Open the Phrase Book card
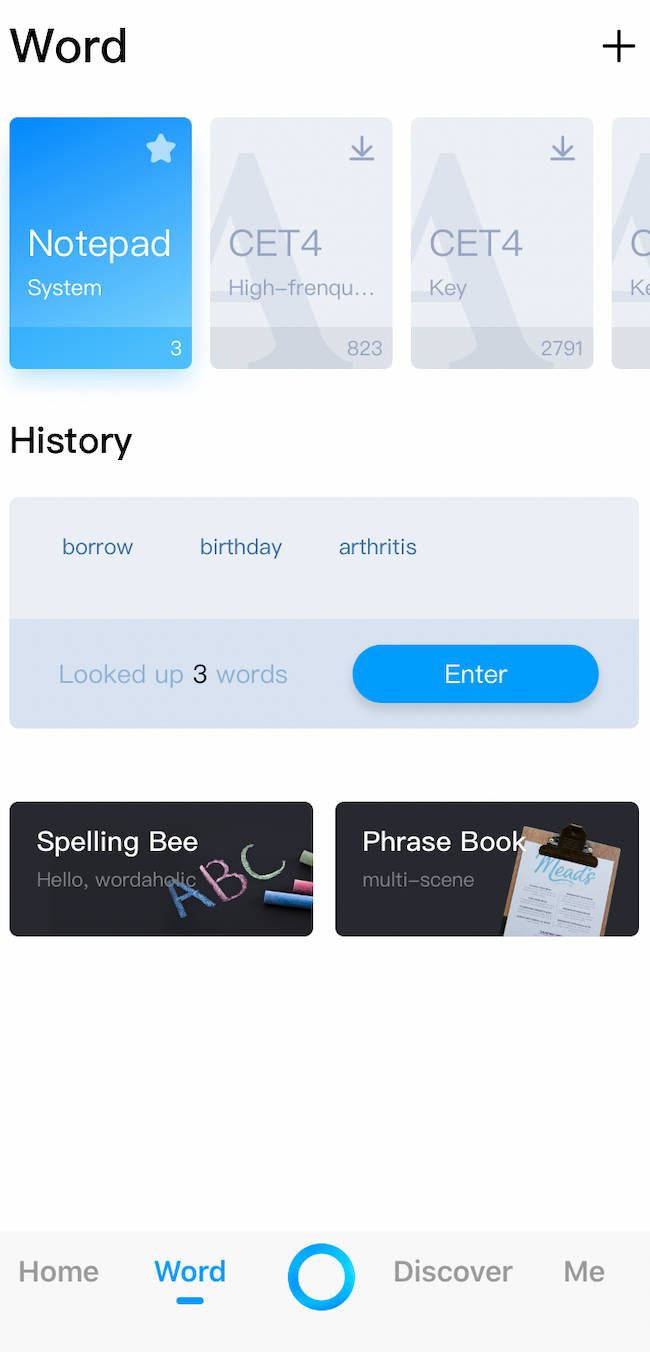The height and width of the screenshot is (1352, 650). tap(487, 869)
